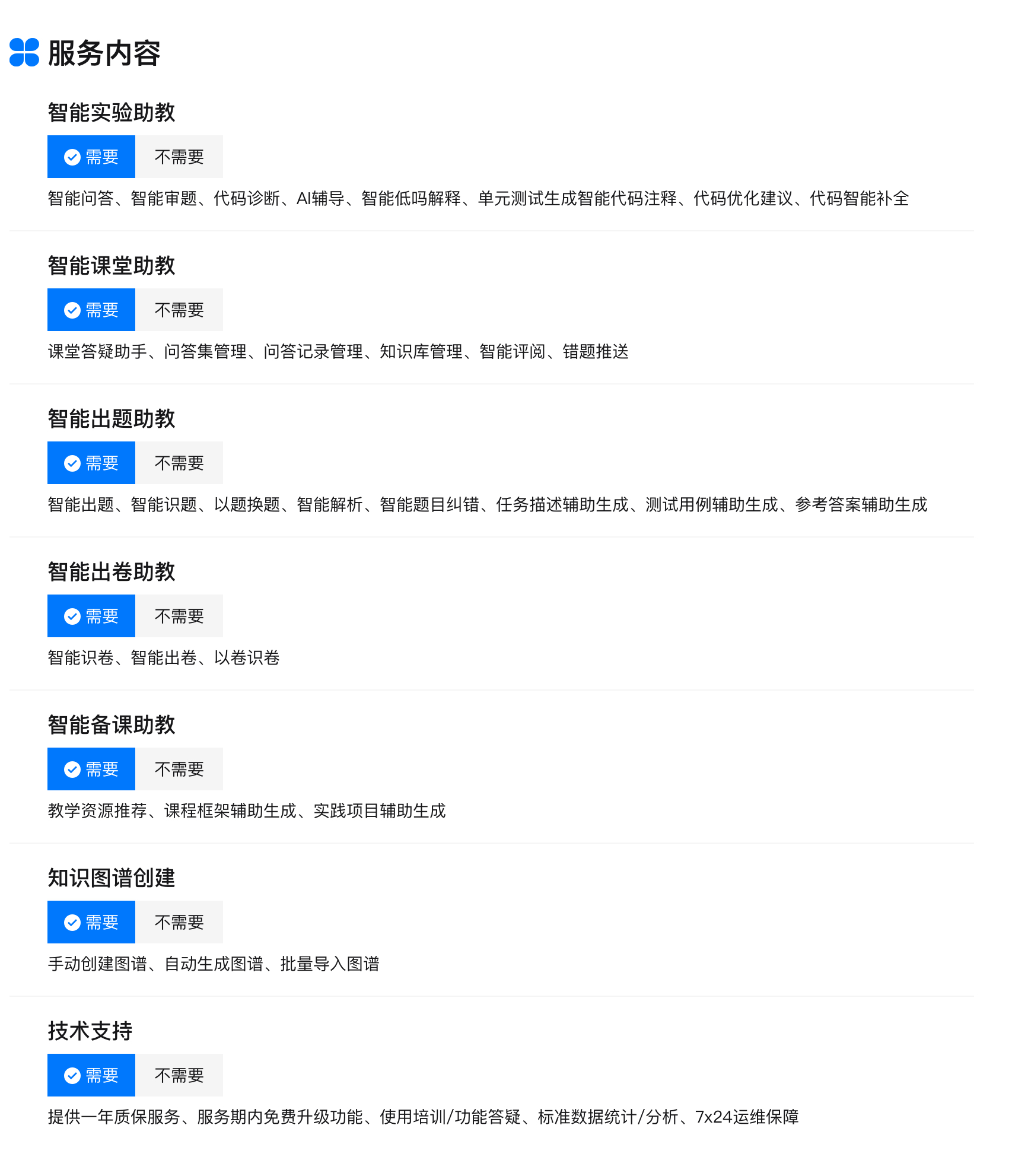Set 智能出卷助教 to 不需要
The image size is (1031, 1176).
point(179,616)
